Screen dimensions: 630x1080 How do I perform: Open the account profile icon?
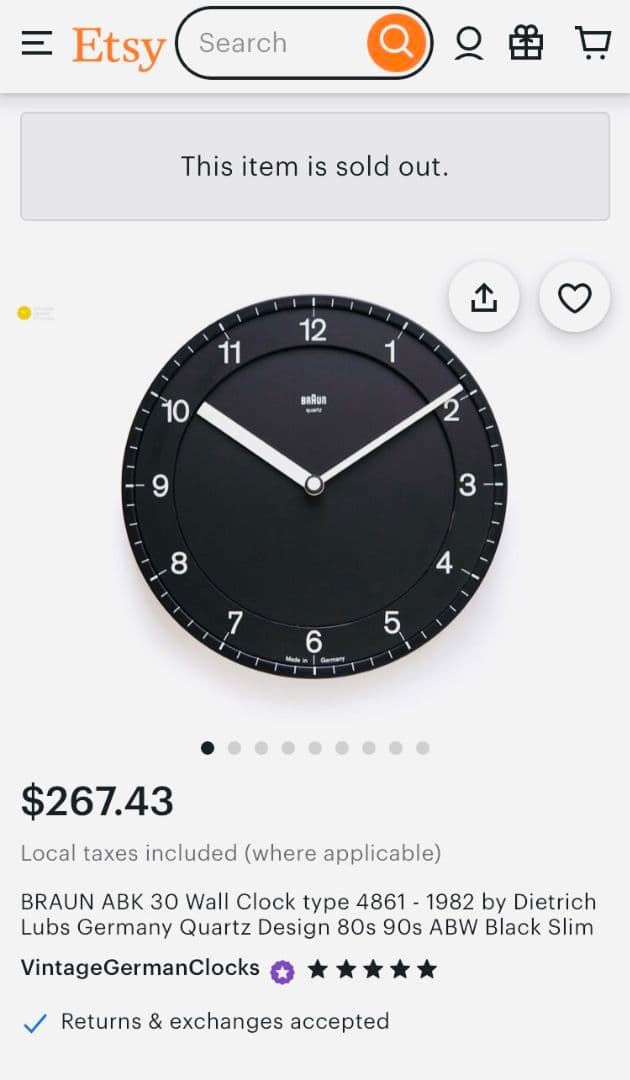[469, 43]
